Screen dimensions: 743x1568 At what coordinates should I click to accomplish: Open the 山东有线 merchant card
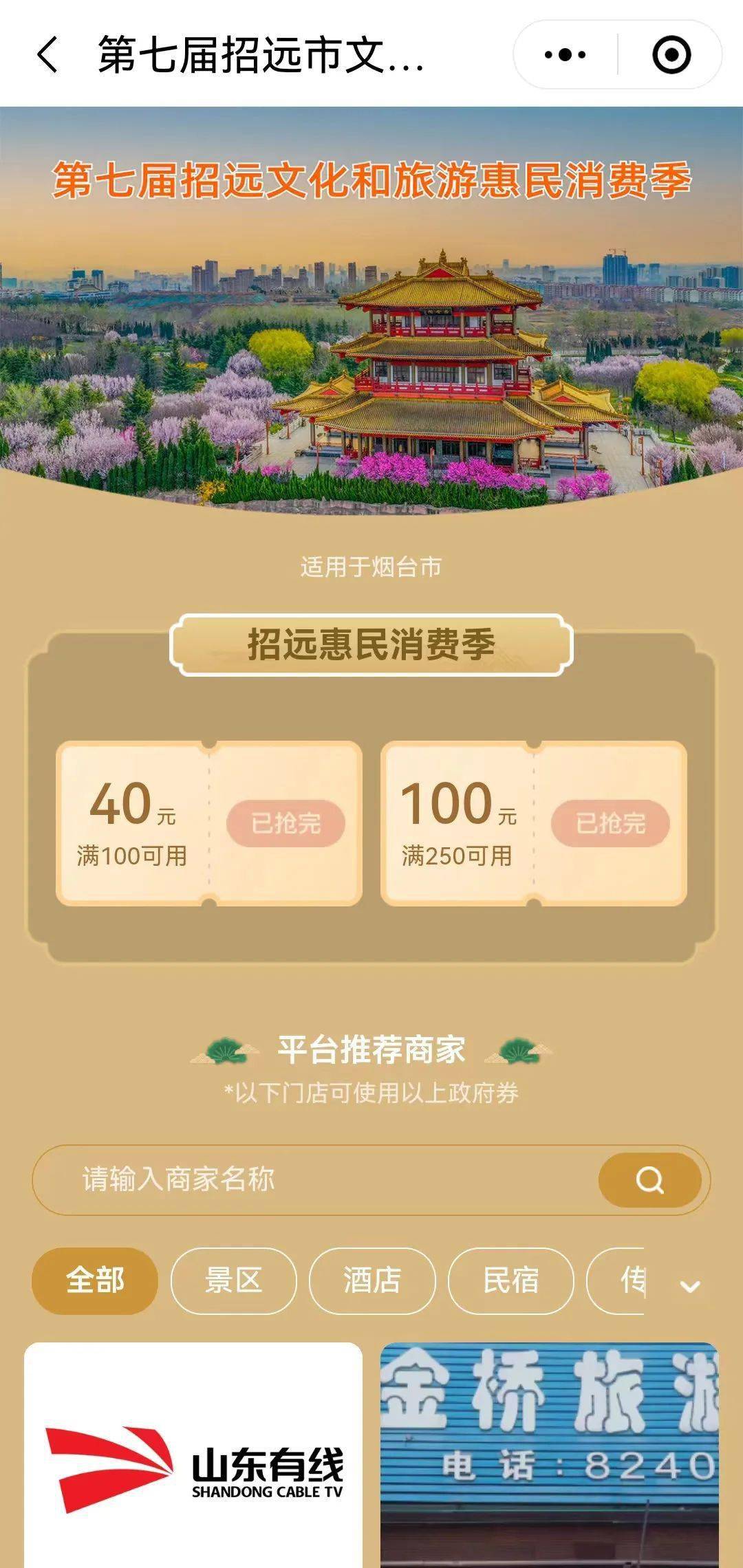tap(193, 1458)
